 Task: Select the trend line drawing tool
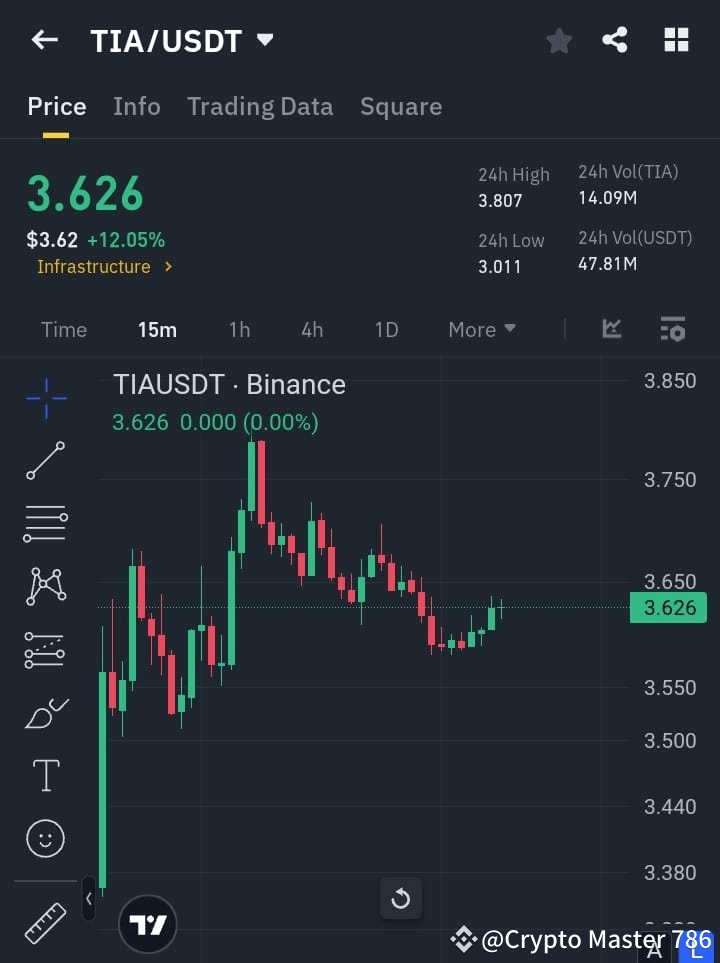tap(45, 461)
